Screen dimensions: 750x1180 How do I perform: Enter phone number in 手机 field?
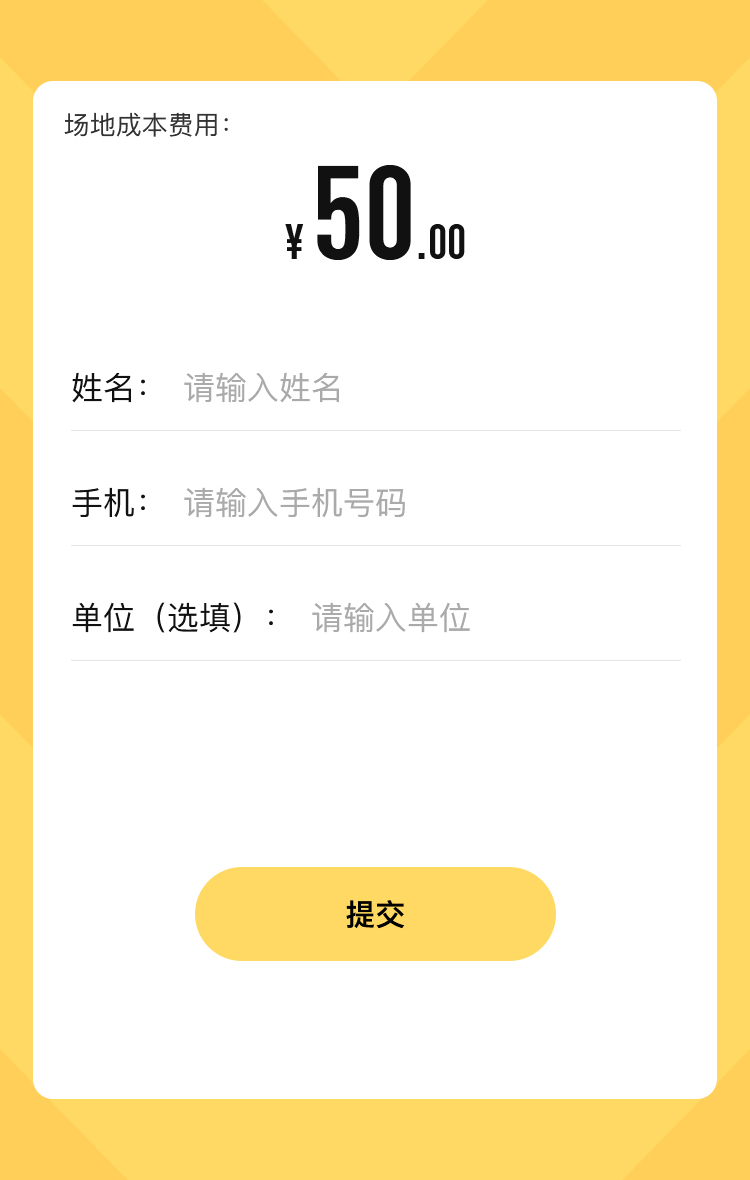click(420, 503)
